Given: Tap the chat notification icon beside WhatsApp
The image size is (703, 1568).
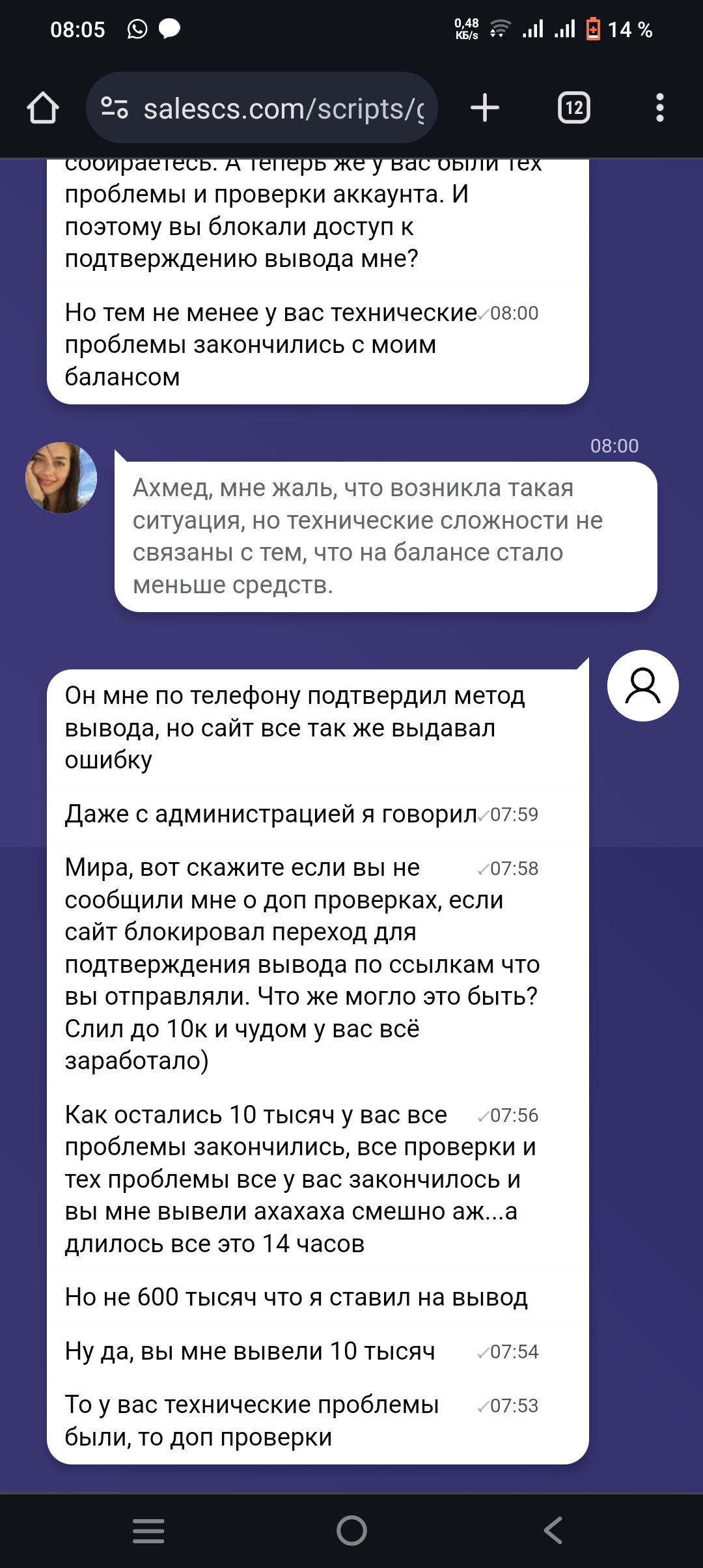Looking at the screenshot, I should tap(171, 29).
